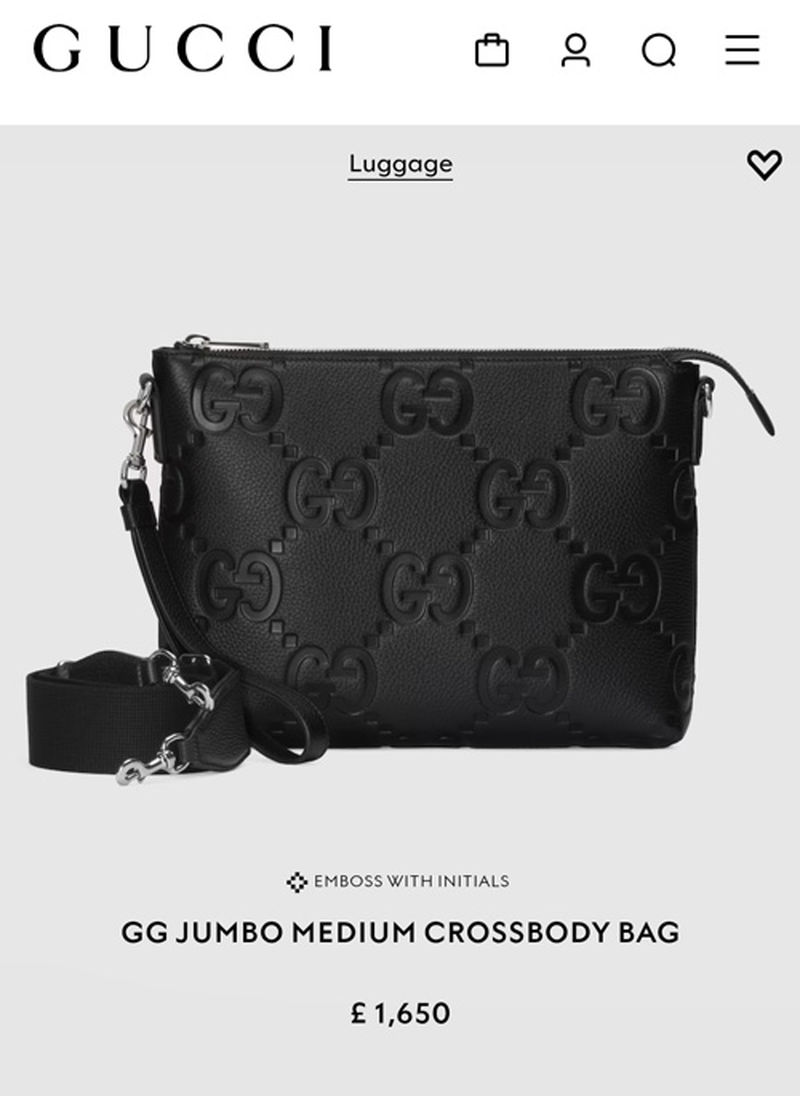
Task: Tap the search magnifier icon
Action: tap(659, 50)
